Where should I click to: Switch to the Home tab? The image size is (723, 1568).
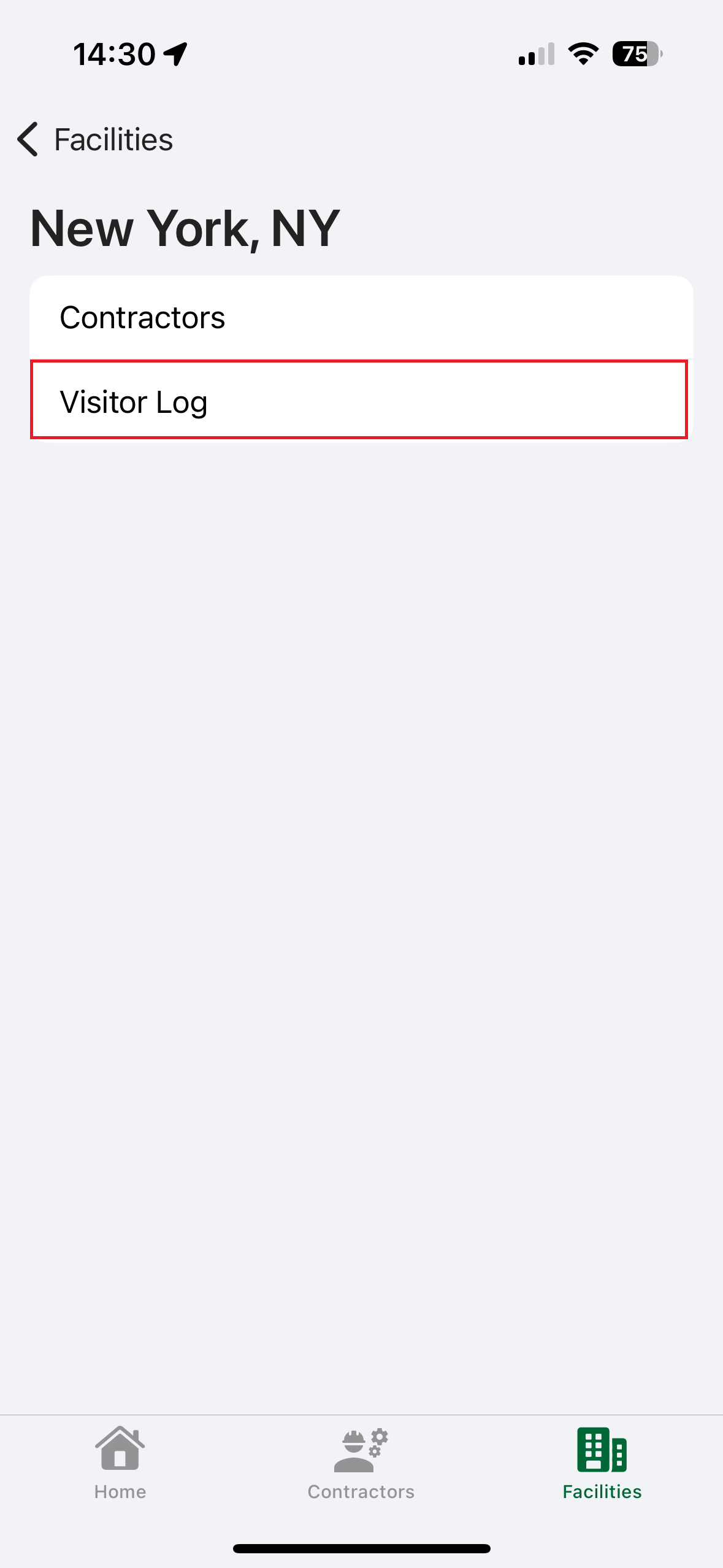pos(120,1464)
